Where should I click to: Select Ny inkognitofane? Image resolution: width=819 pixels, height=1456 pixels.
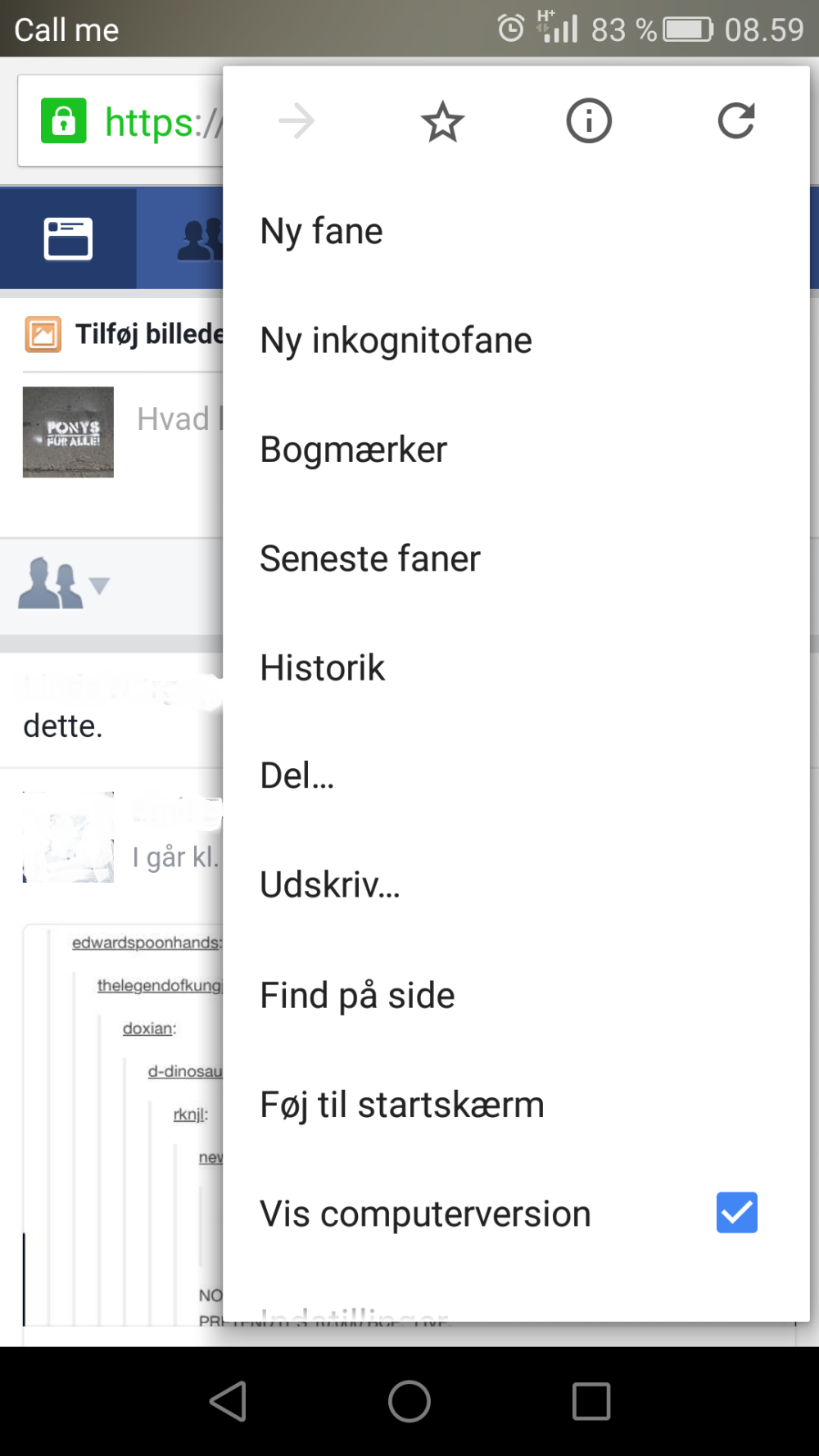[396, 341]
